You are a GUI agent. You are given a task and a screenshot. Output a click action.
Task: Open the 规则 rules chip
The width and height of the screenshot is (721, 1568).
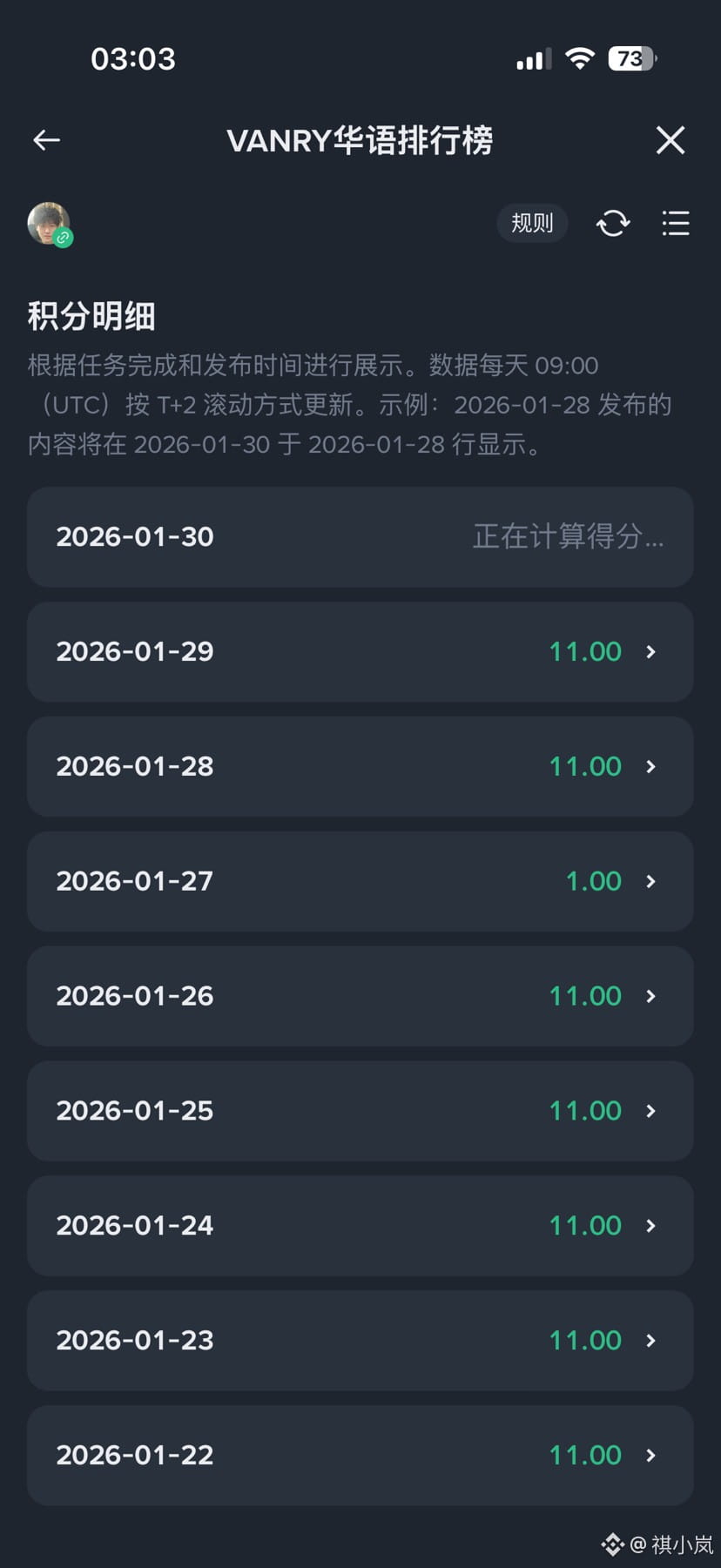[x=532, y=223]
